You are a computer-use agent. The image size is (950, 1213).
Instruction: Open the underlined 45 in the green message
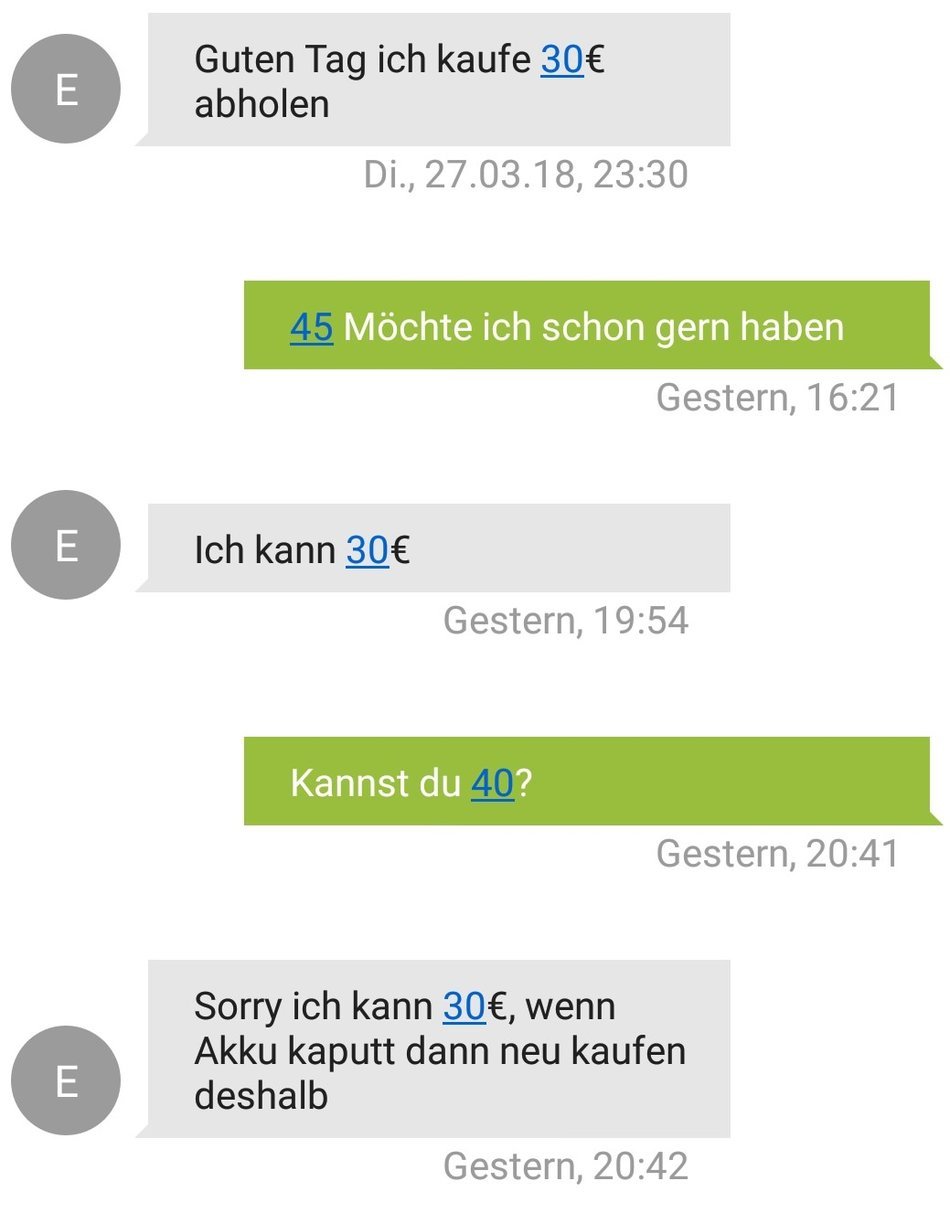click(311, 327)
